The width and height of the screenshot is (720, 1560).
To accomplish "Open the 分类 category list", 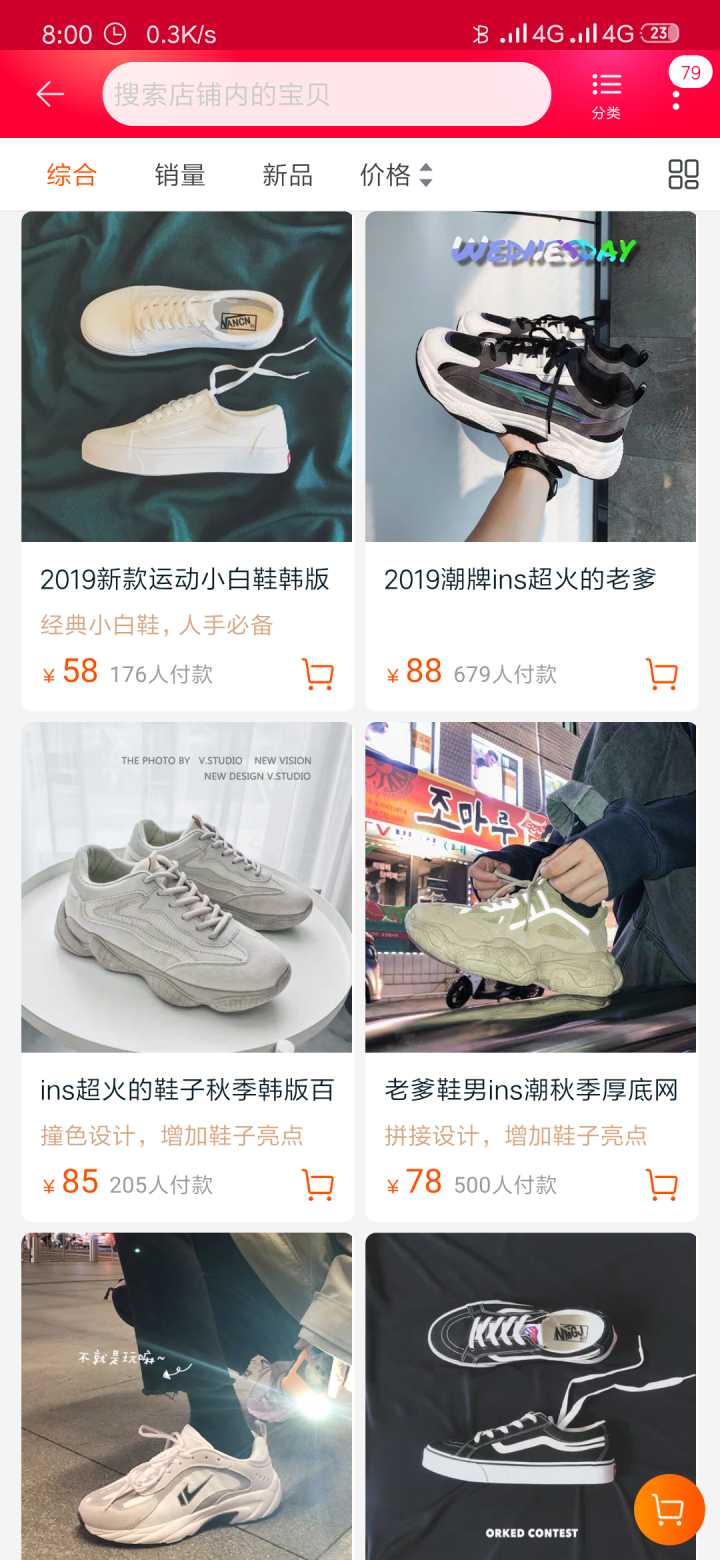I will pos(606,96).
